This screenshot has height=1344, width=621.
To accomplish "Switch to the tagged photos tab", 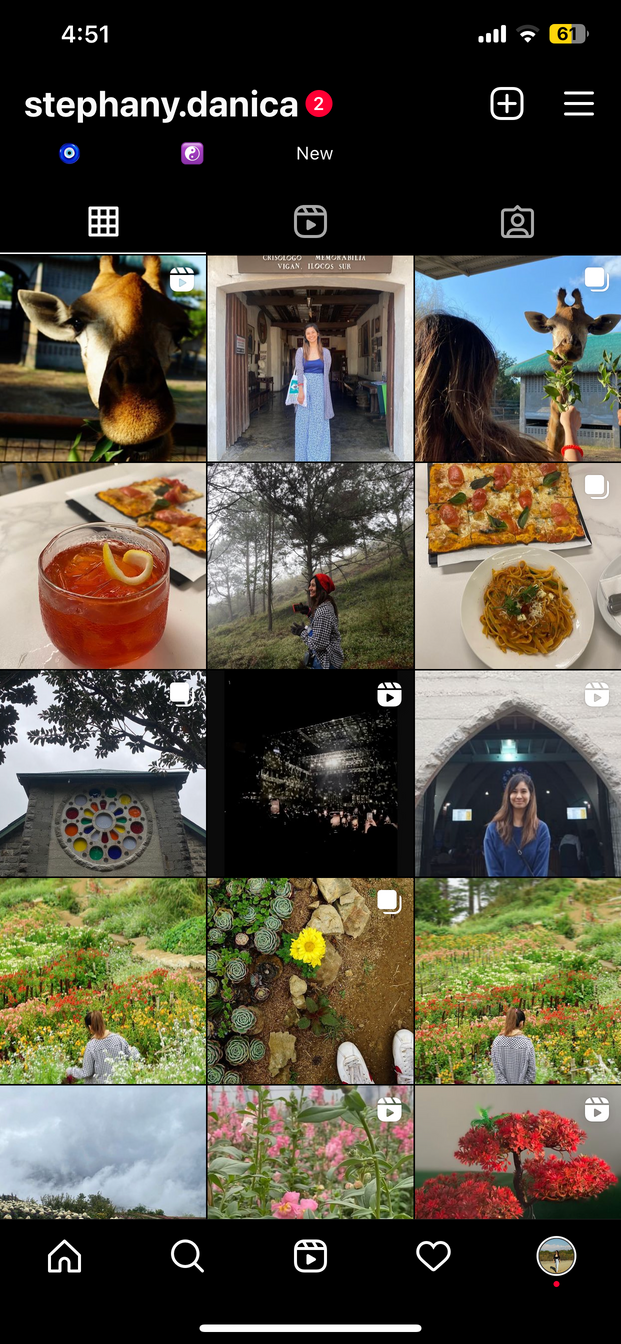I will pyautogui.click(x=517, y=222).
